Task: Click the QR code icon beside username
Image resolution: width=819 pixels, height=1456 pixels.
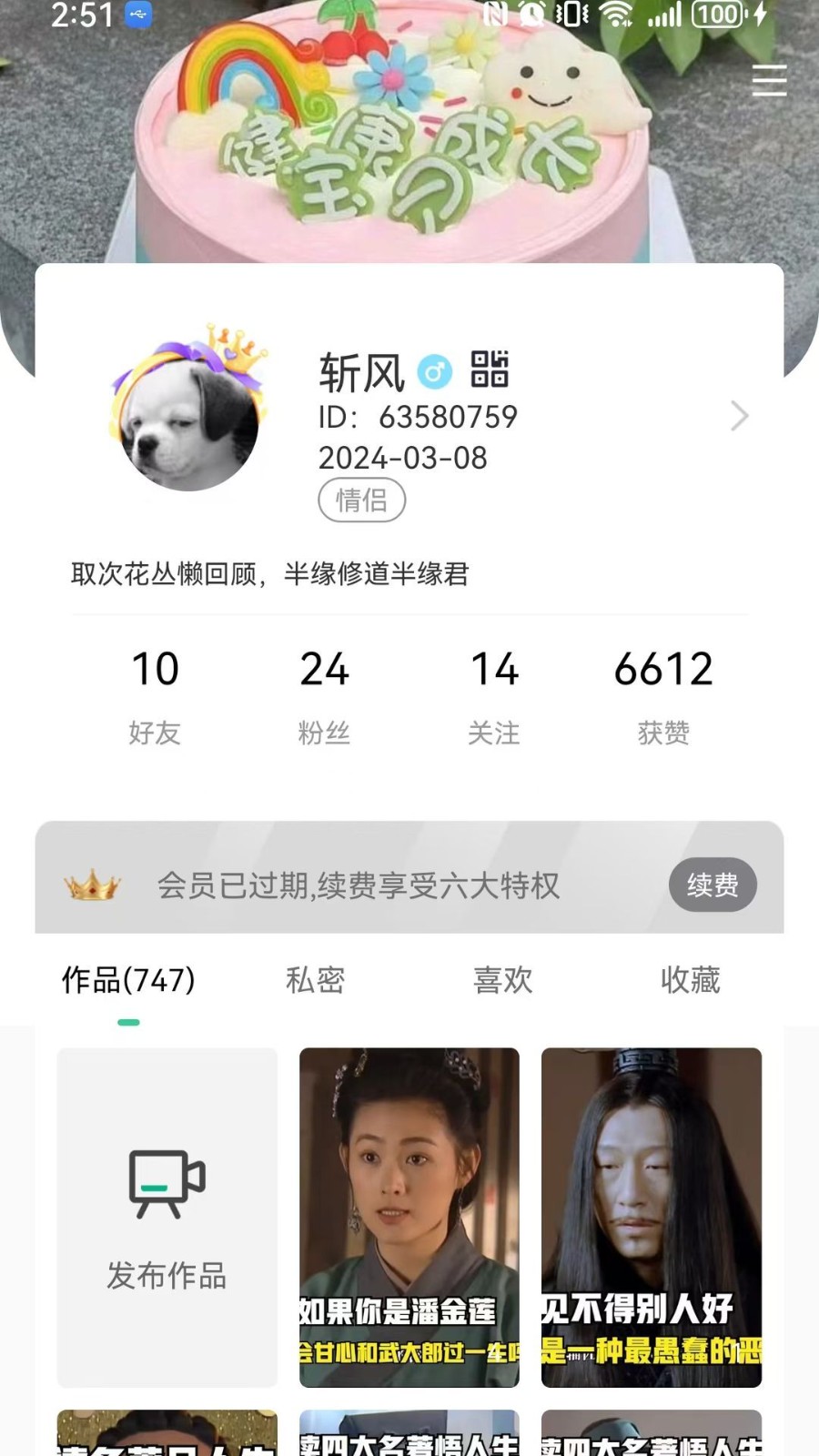Action: coord(491,370)
